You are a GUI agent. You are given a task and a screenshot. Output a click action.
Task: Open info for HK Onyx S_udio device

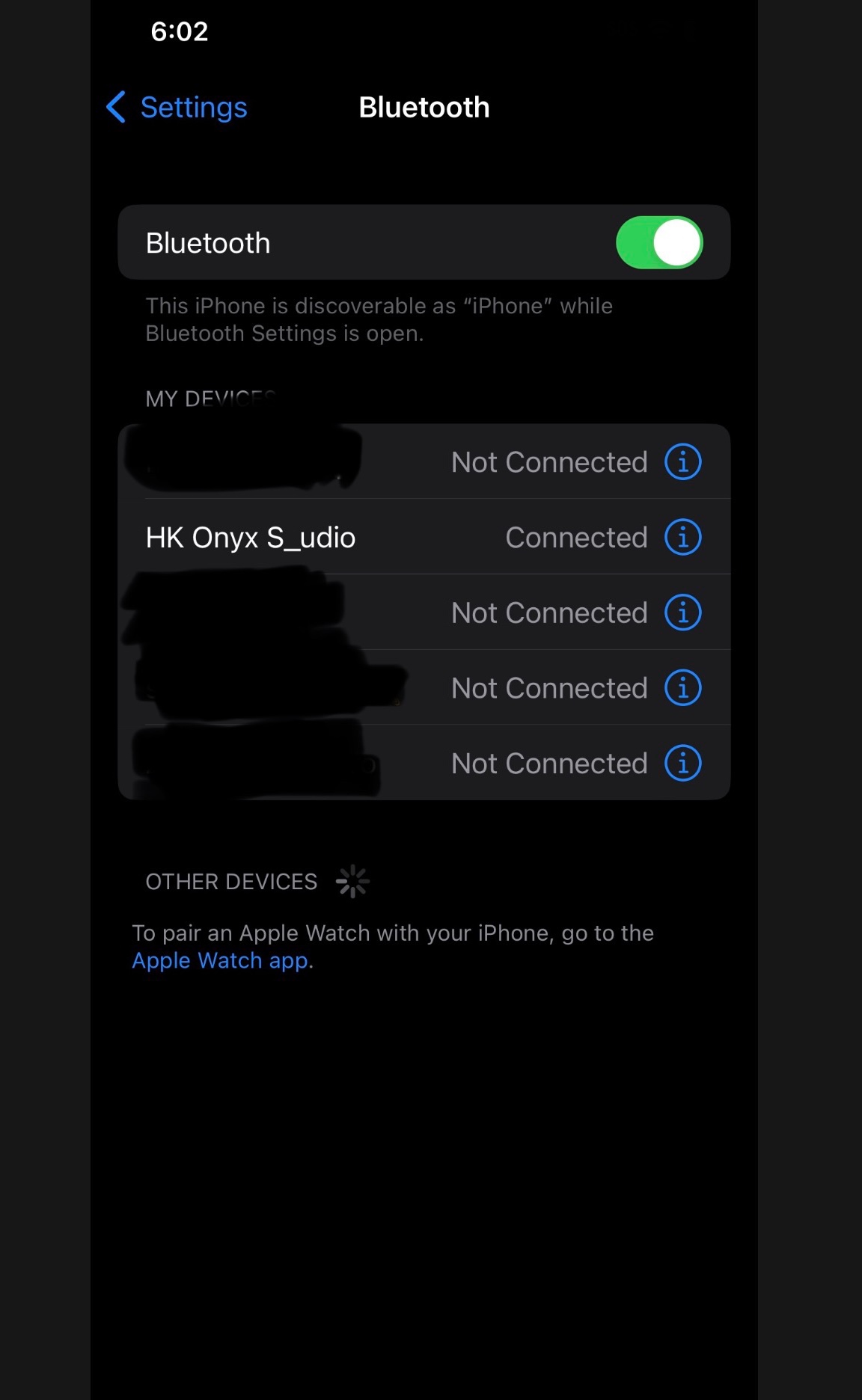[682, 536]
